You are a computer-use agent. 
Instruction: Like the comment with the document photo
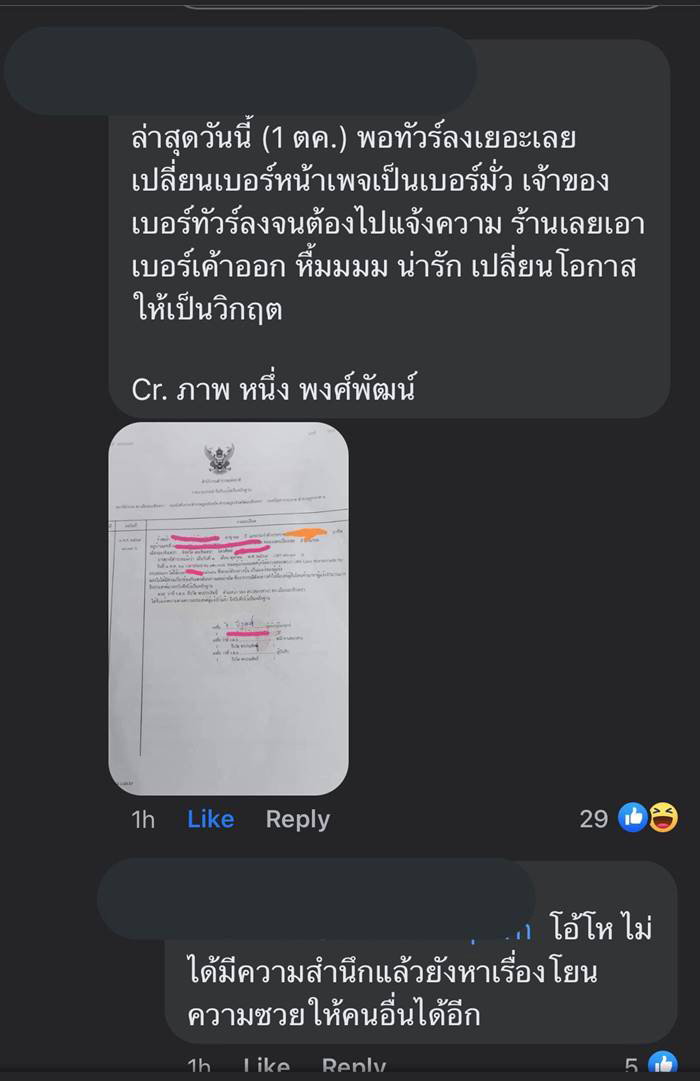point(210,819)
